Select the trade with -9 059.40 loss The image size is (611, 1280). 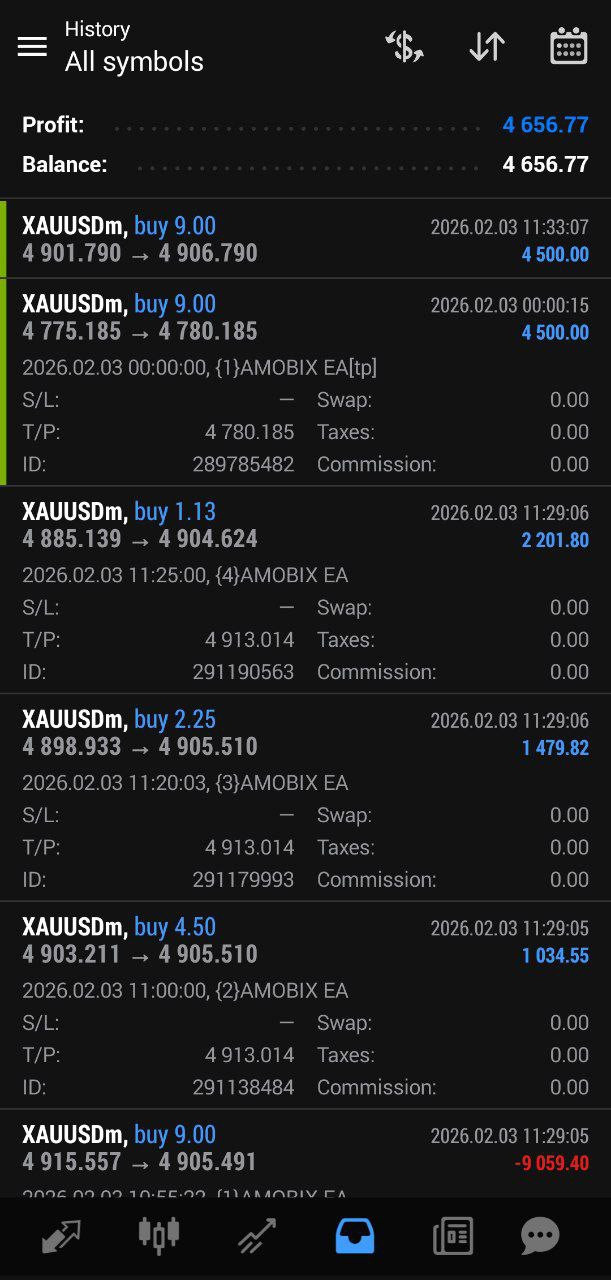pos(305,1148)
